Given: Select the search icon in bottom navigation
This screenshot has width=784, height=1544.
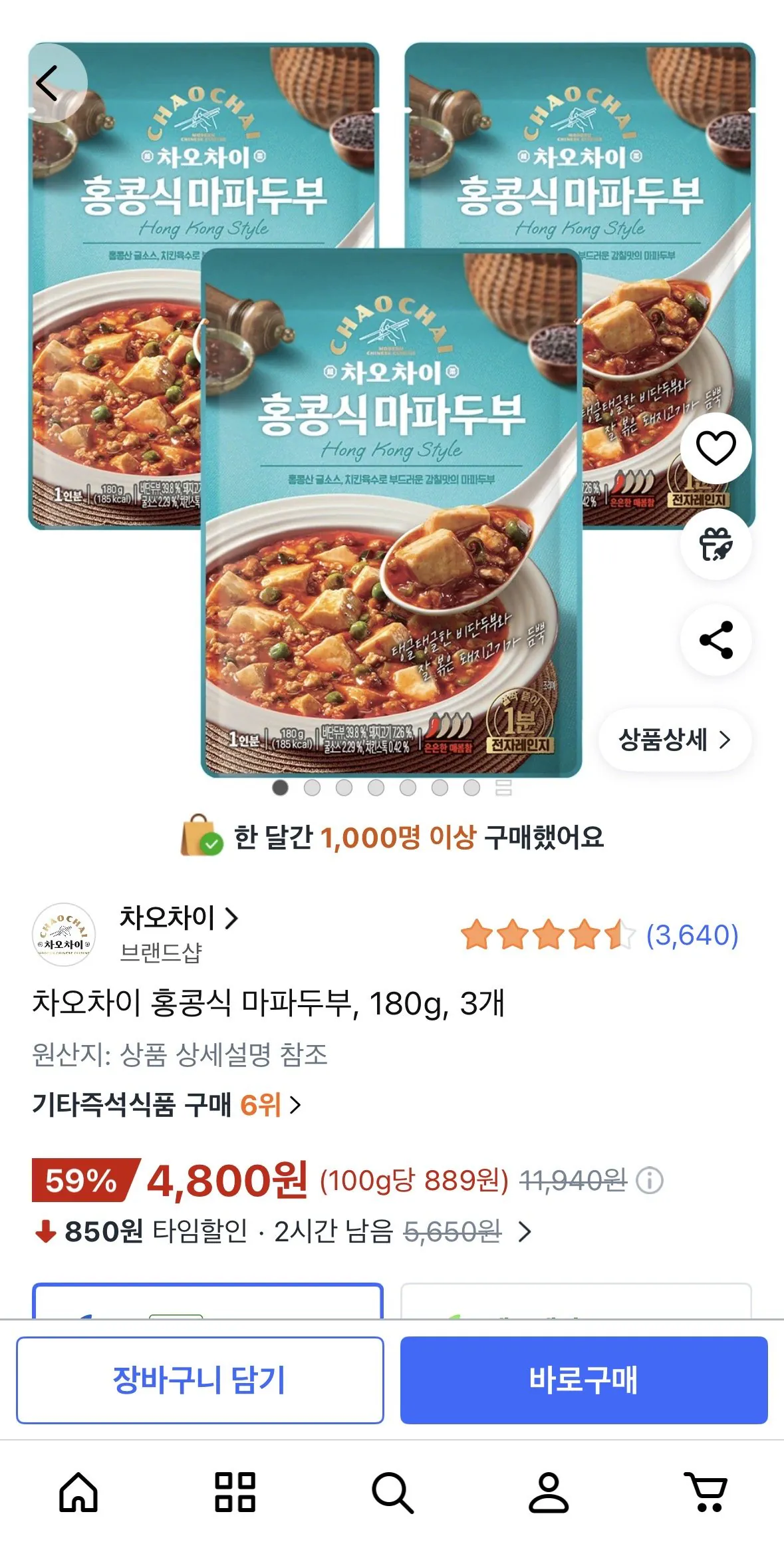Looking at the screenshot, I should coord(392,1492).
